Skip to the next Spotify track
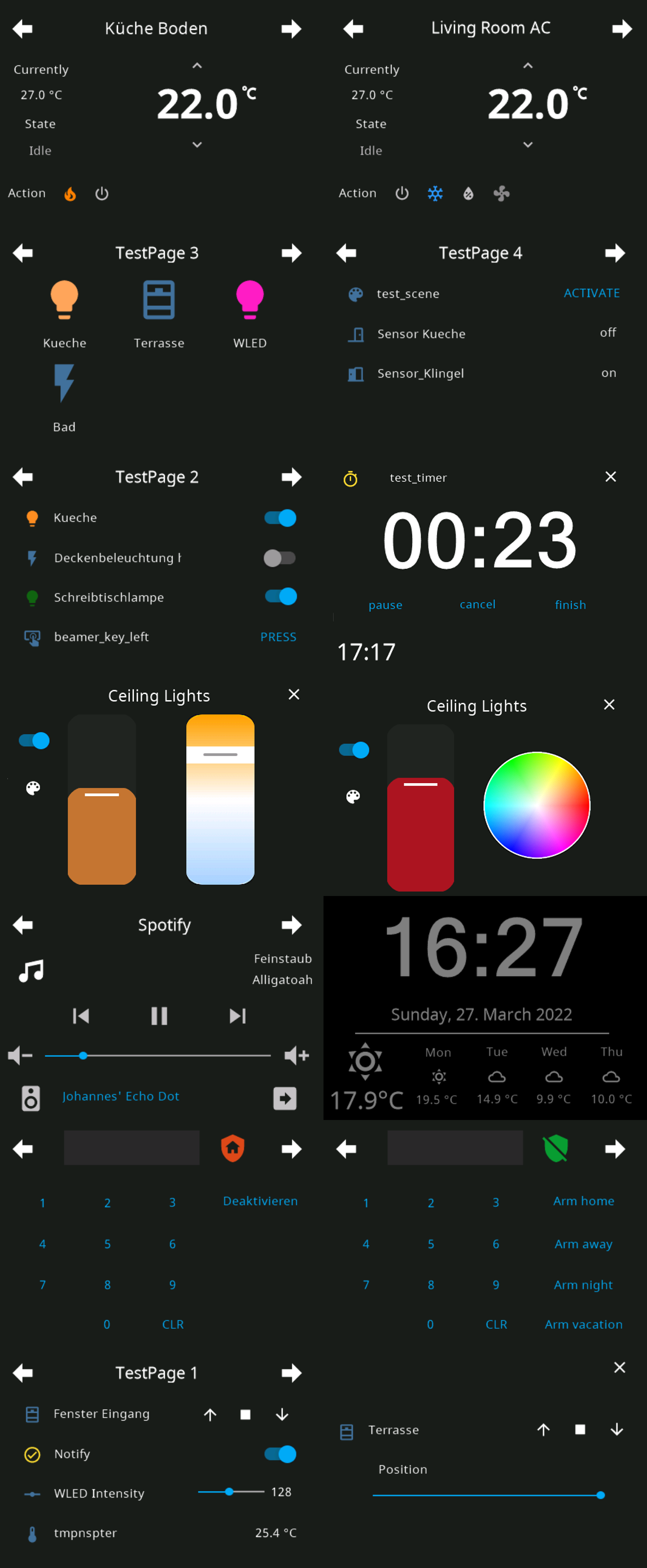The width and height of the screenshot is (647, 1568). pos(238,1015)
